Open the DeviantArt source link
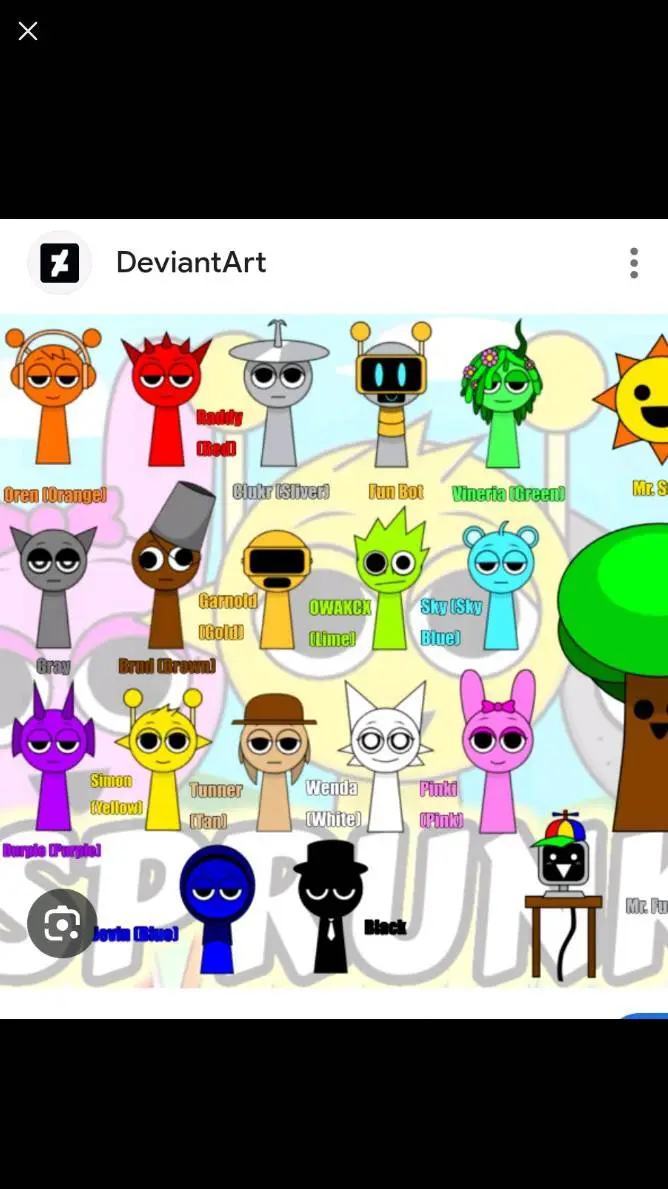The width and height of the screenshot is (668, 1189). point(190,262)
